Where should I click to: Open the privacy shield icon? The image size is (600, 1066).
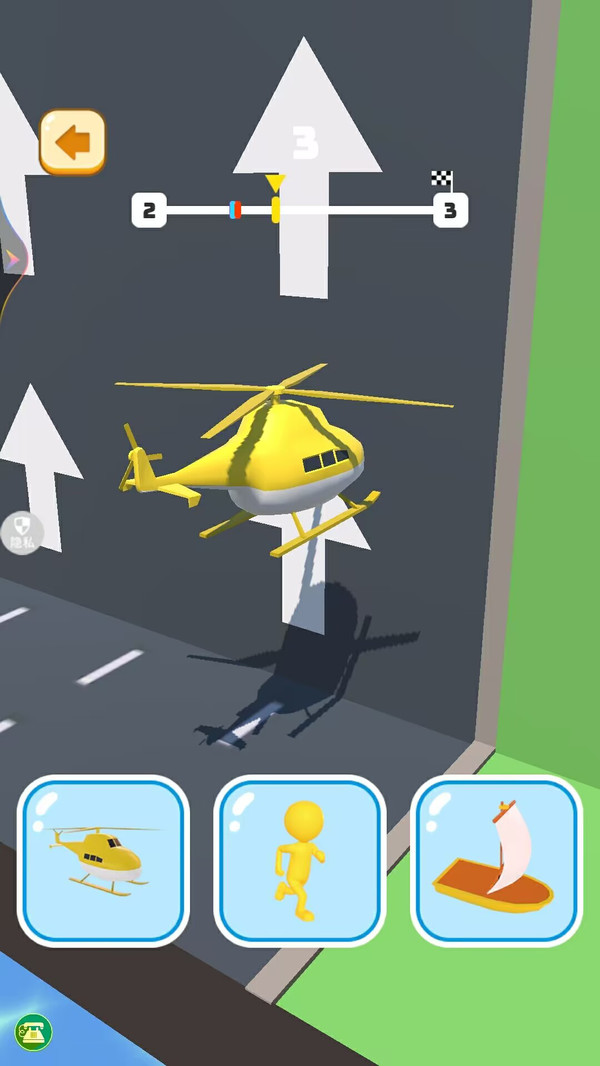click(22, 530)
